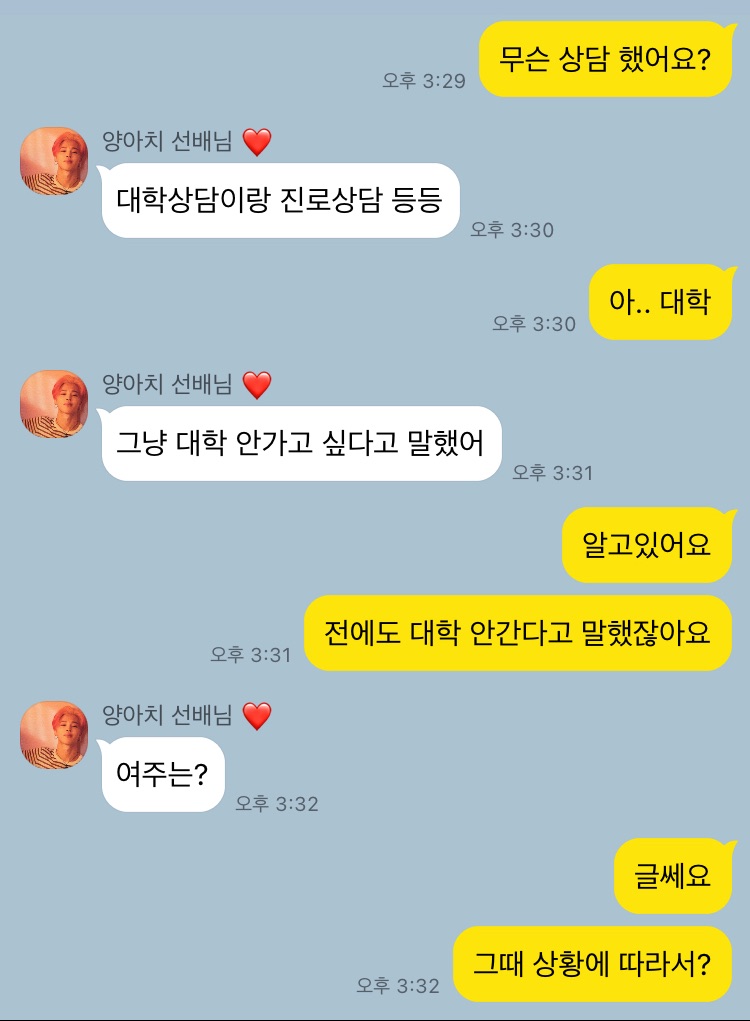This screenshot has width=750, height=1021.
Task: View 양아치 선배님 avatar beside 여주는? message
Action: pos(54,735)
